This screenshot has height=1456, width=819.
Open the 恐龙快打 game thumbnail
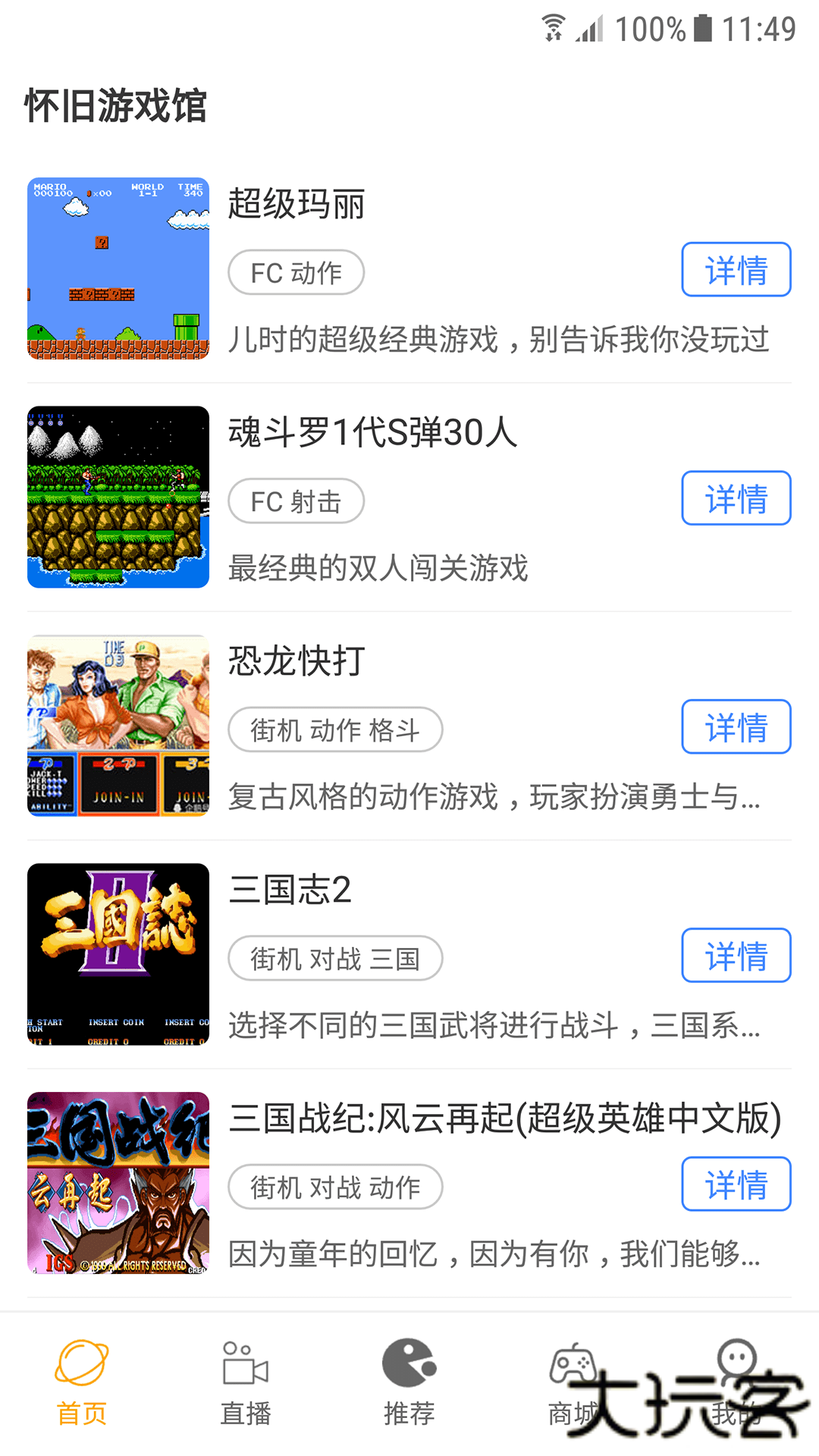[118, 726]
